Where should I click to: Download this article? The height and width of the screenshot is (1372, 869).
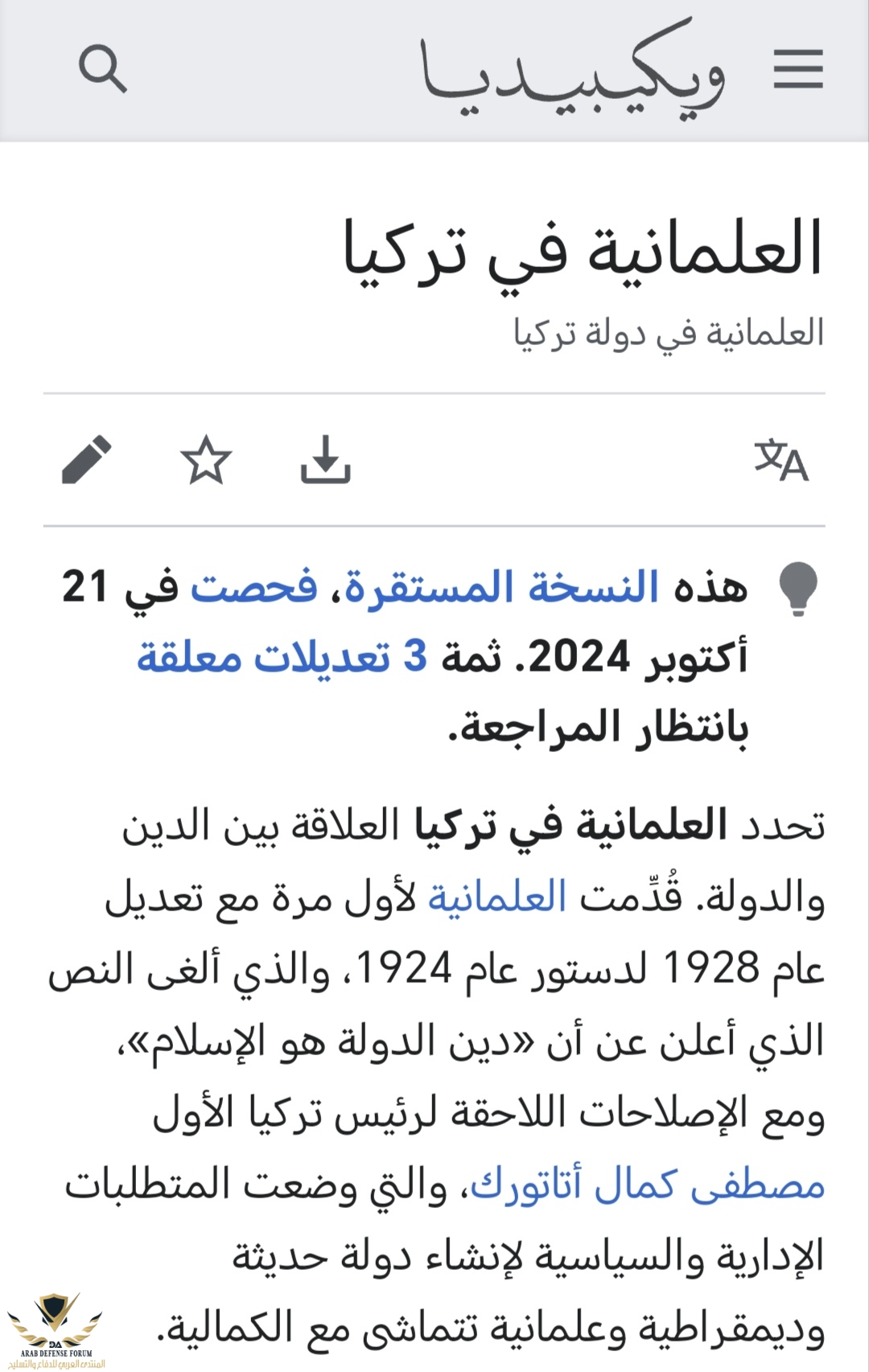[325, 460]
